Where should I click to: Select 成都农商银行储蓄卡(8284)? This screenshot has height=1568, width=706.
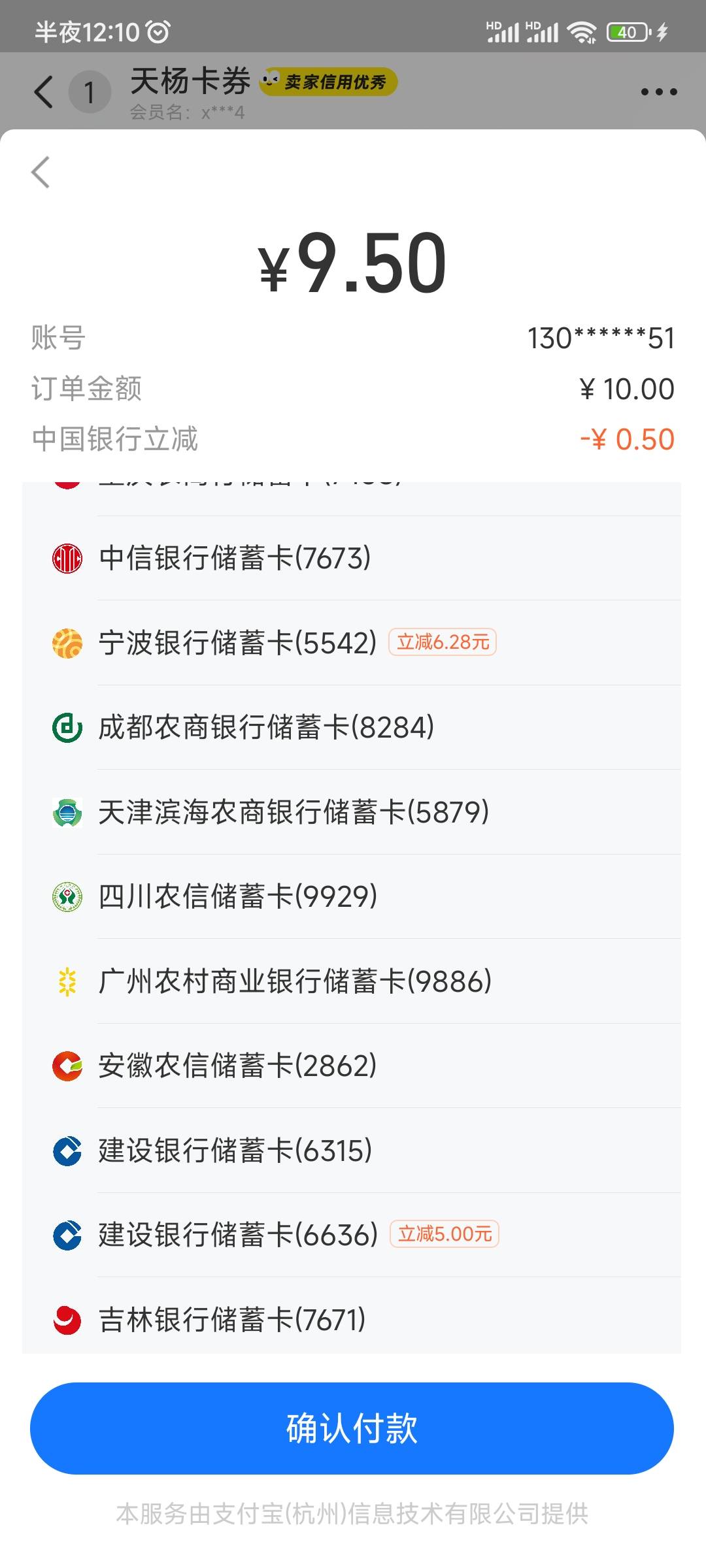click(352, 727)
